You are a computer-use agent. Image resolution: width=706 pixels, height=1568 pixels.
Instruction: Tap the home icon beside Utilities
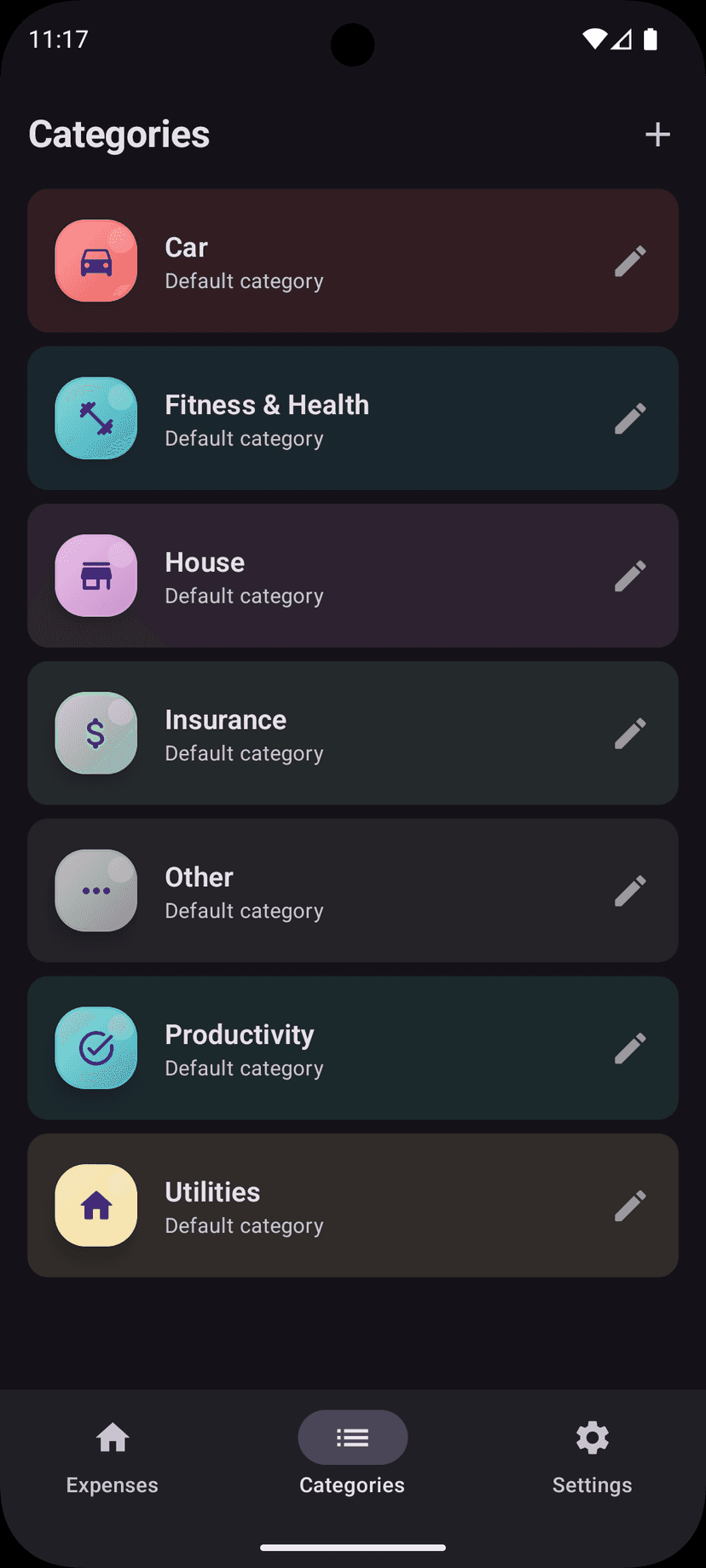(95, 1205)
